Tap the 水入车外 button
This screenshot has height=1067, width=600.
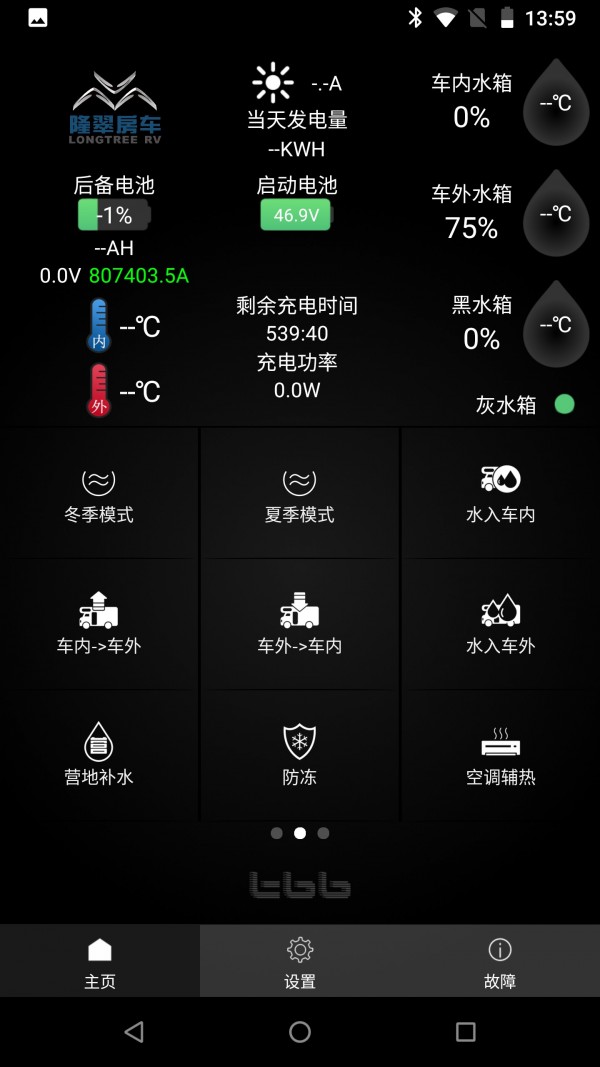coord(500,625)
